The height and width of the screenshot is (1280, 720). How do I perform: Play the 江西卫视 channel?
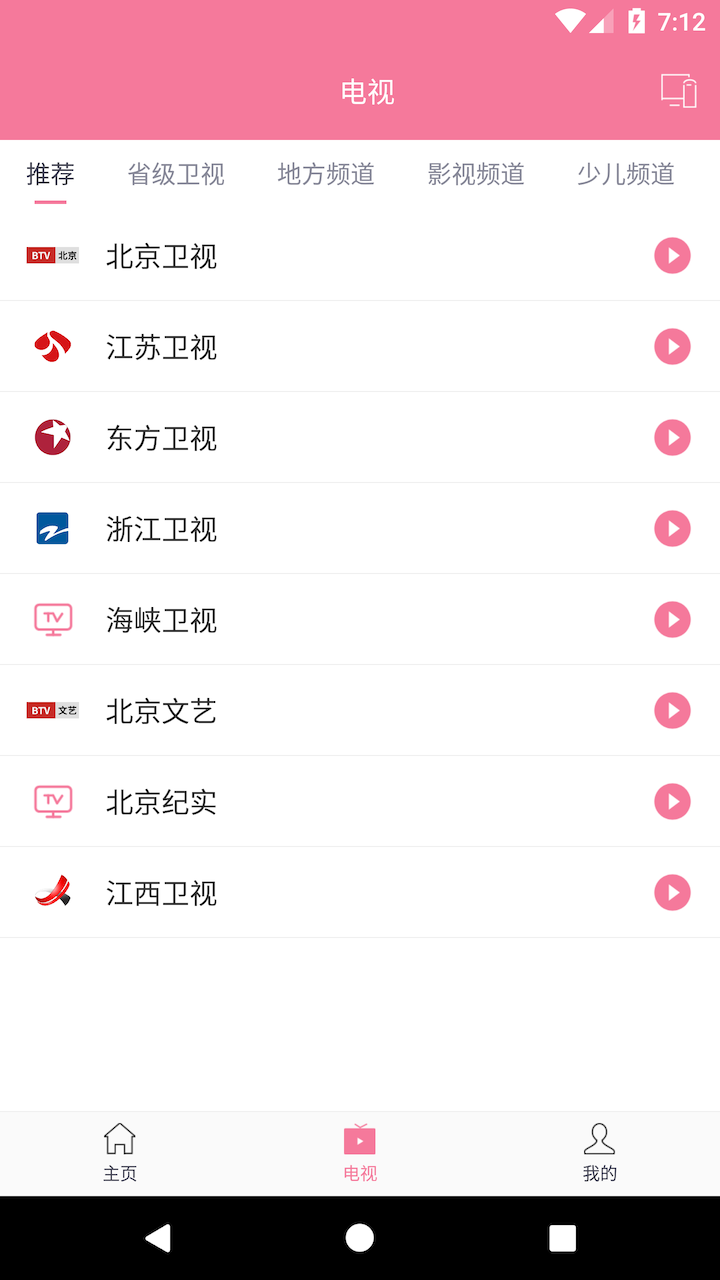[672, 893]
